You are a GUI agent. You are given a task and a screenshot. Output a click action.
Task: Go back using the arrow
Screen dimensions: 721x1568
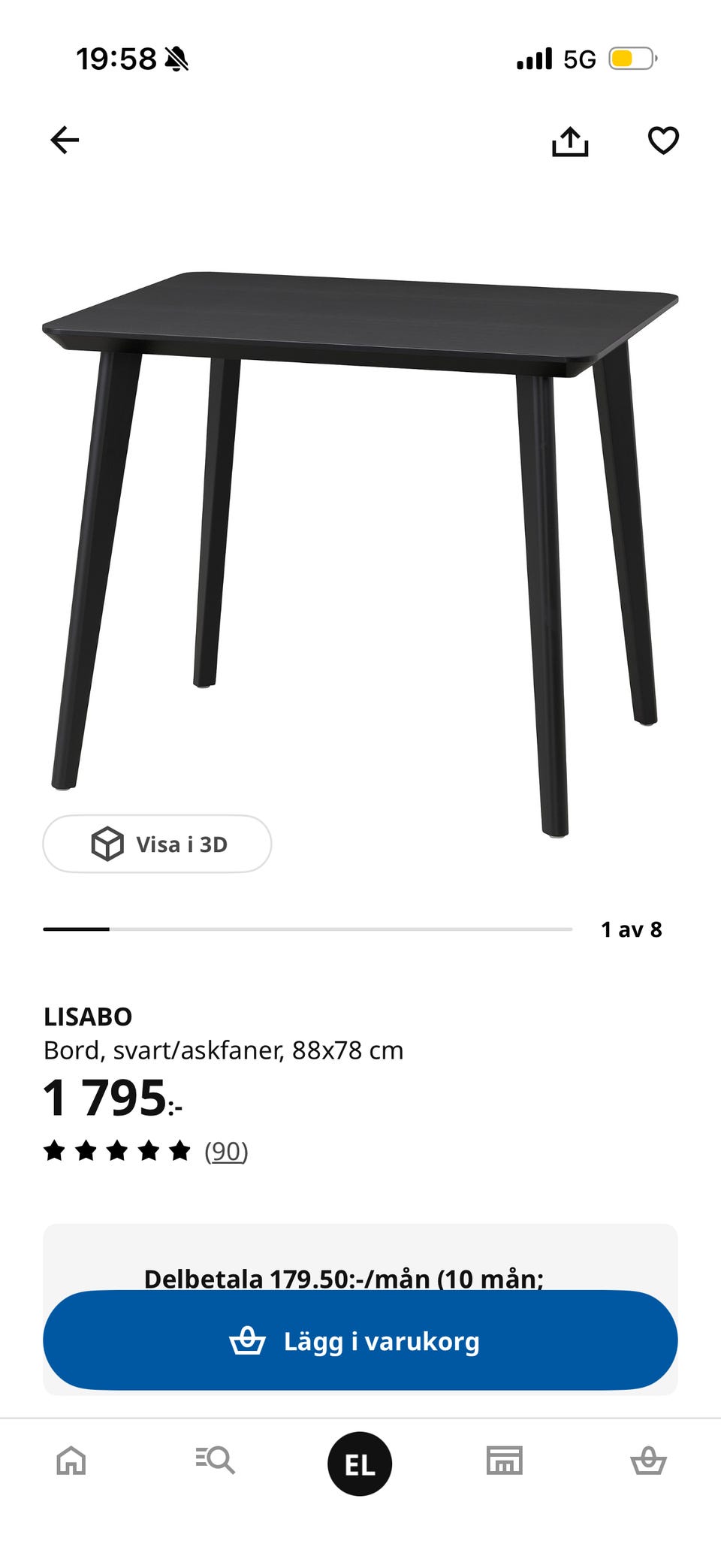pyautogui.click(x=65, y=140)
